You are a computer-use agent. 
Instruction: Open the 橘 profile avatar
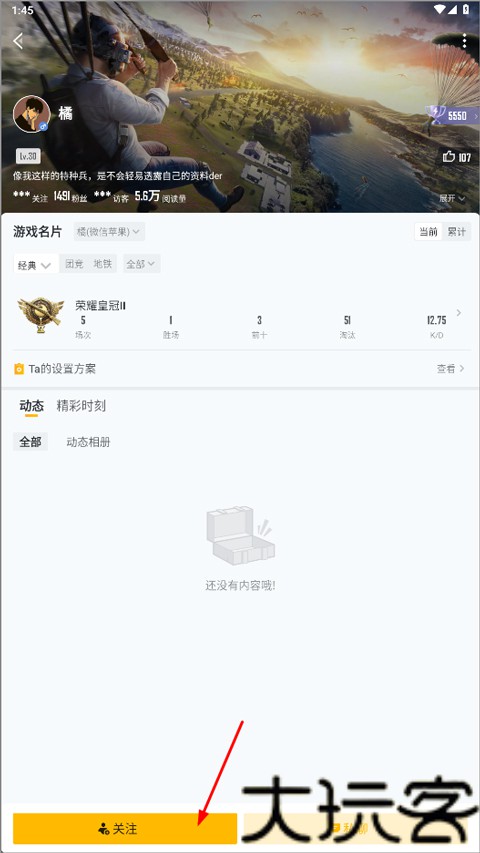click(x=32, y=114)
